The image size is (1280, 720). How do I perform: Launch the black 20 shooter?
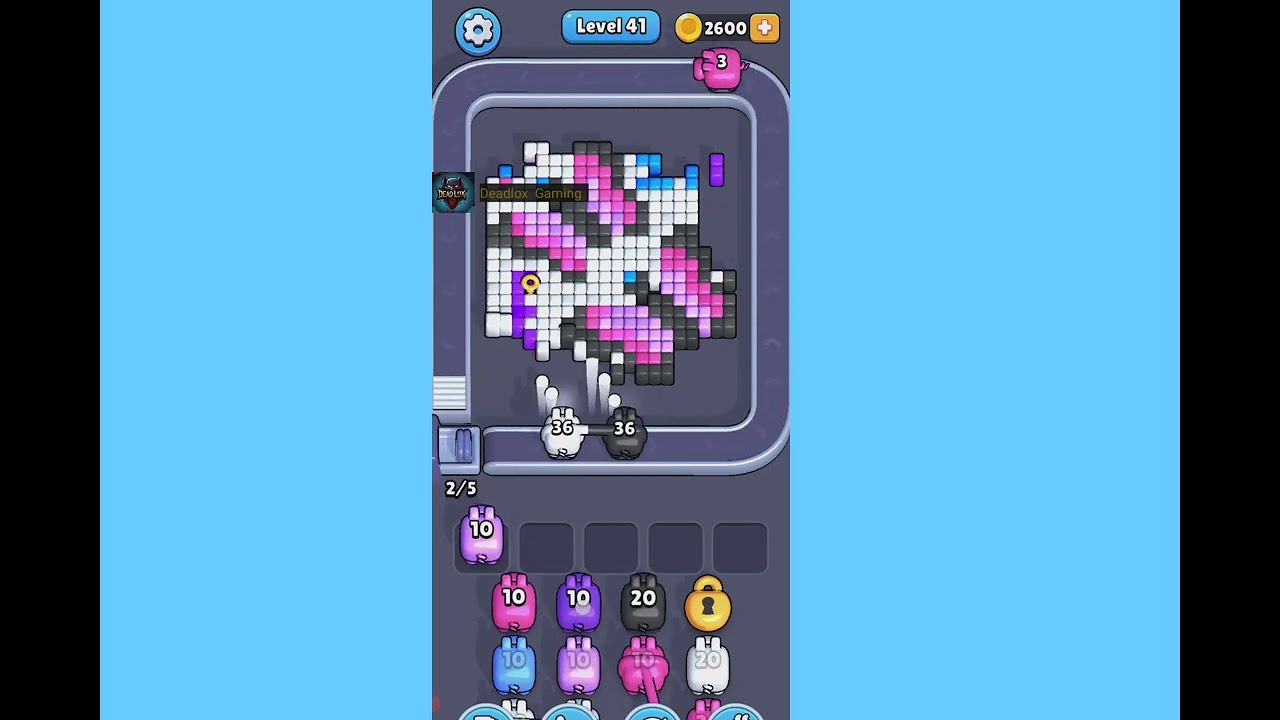[643, 603]
